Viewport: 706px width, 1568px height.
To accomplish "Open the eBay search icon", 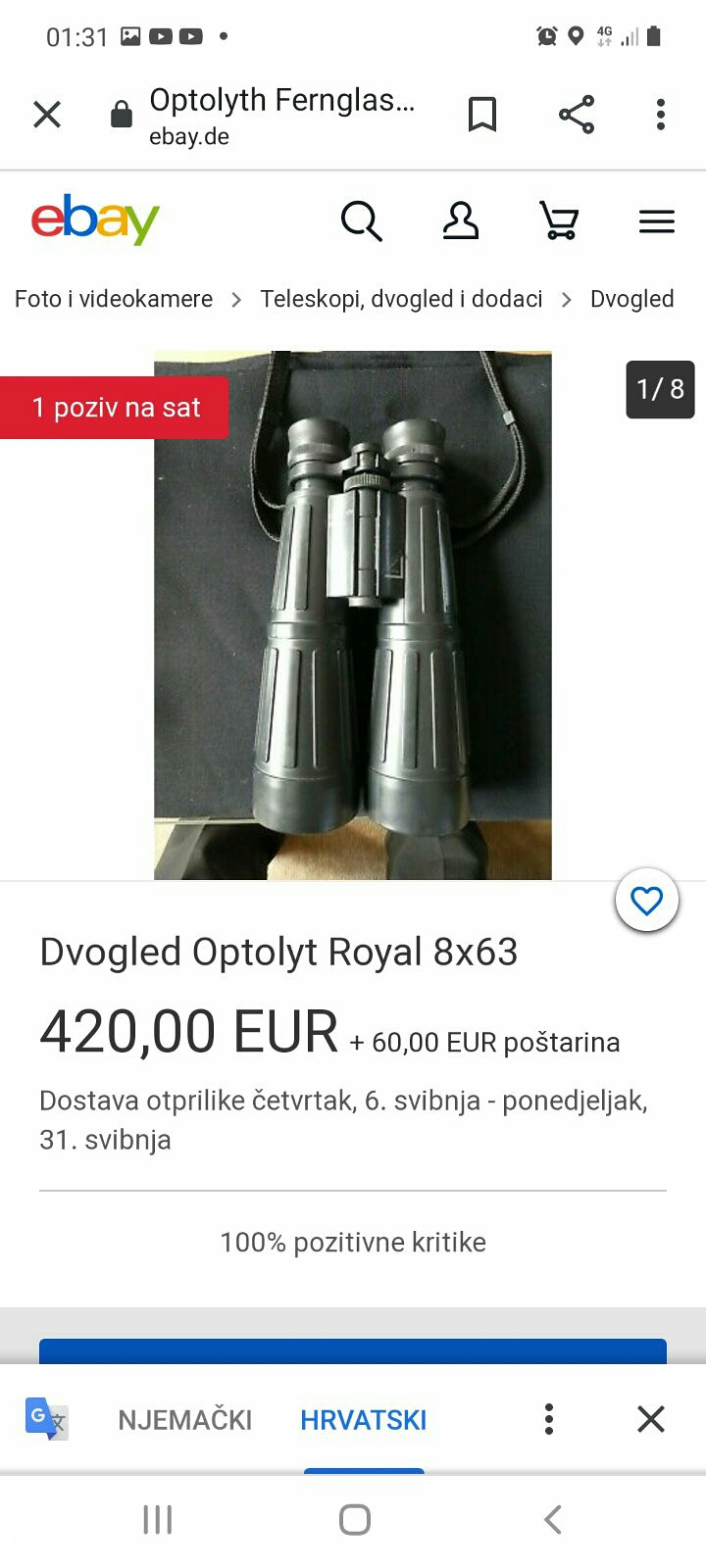I will pos(361,221).
